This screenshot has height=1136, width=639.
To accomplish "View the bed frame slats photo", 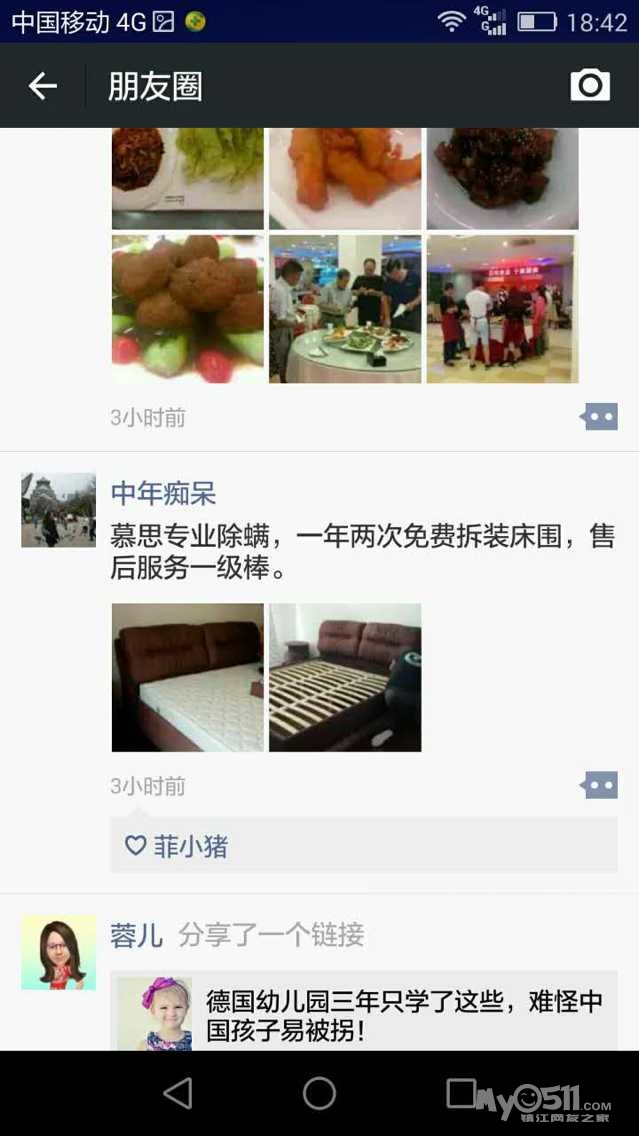I will [x=345, y=677].
